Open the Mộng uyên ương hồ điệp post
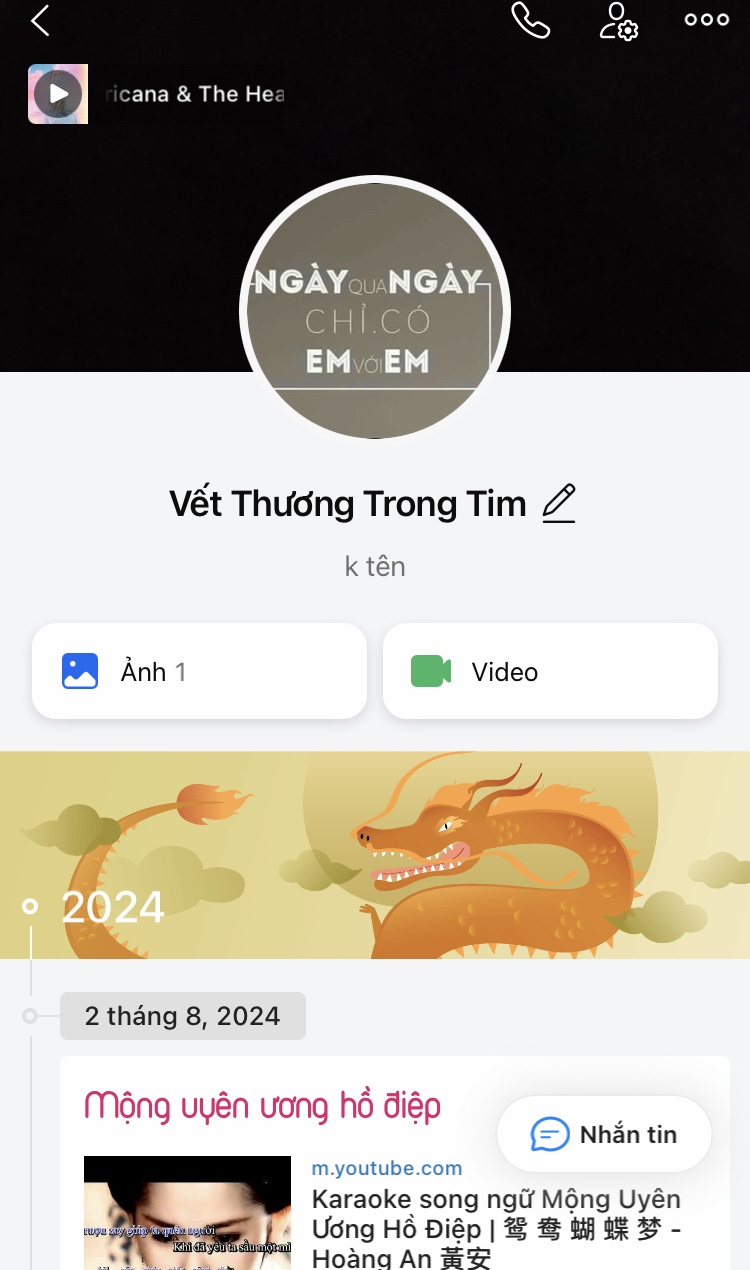The image size is (750, 1270). 262,1106
